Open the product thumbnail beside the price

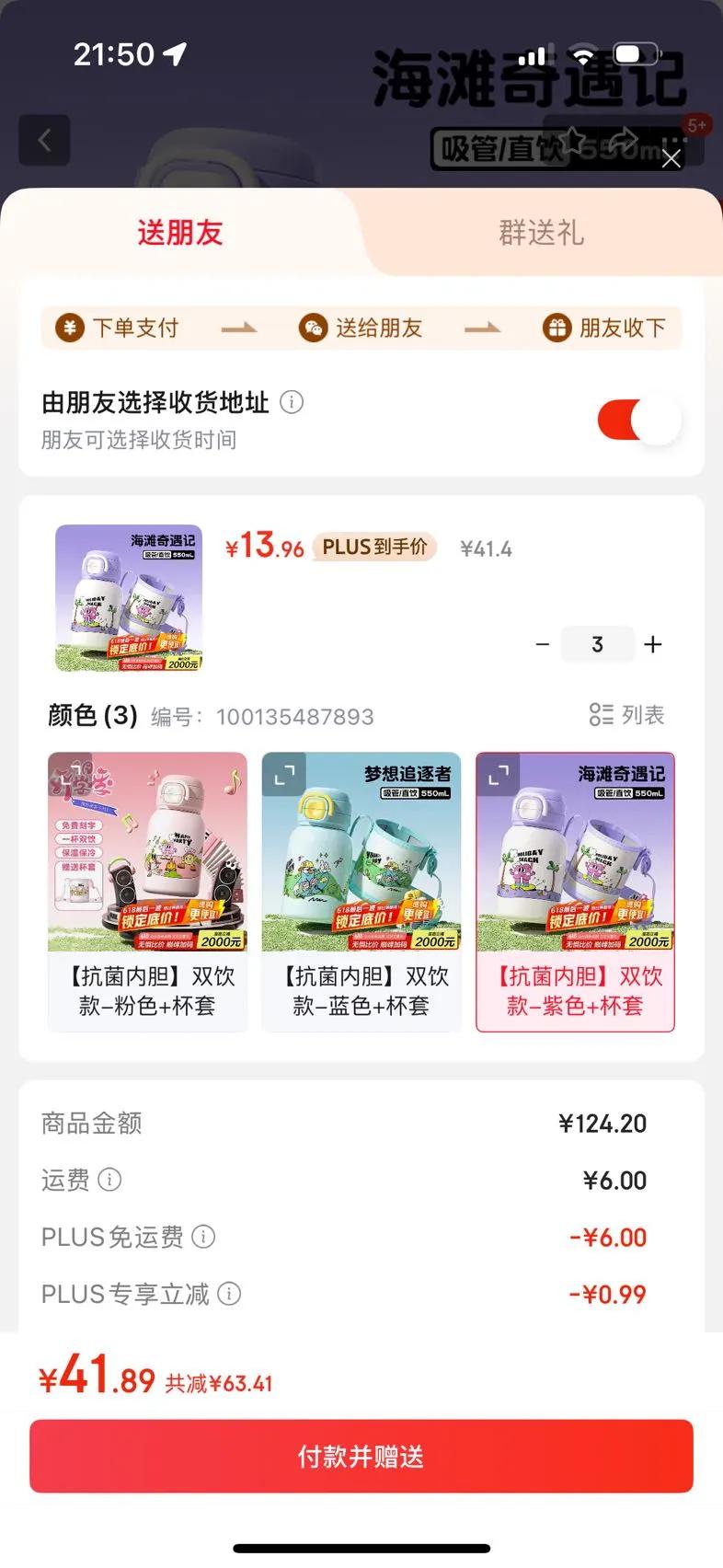[129, 598]
